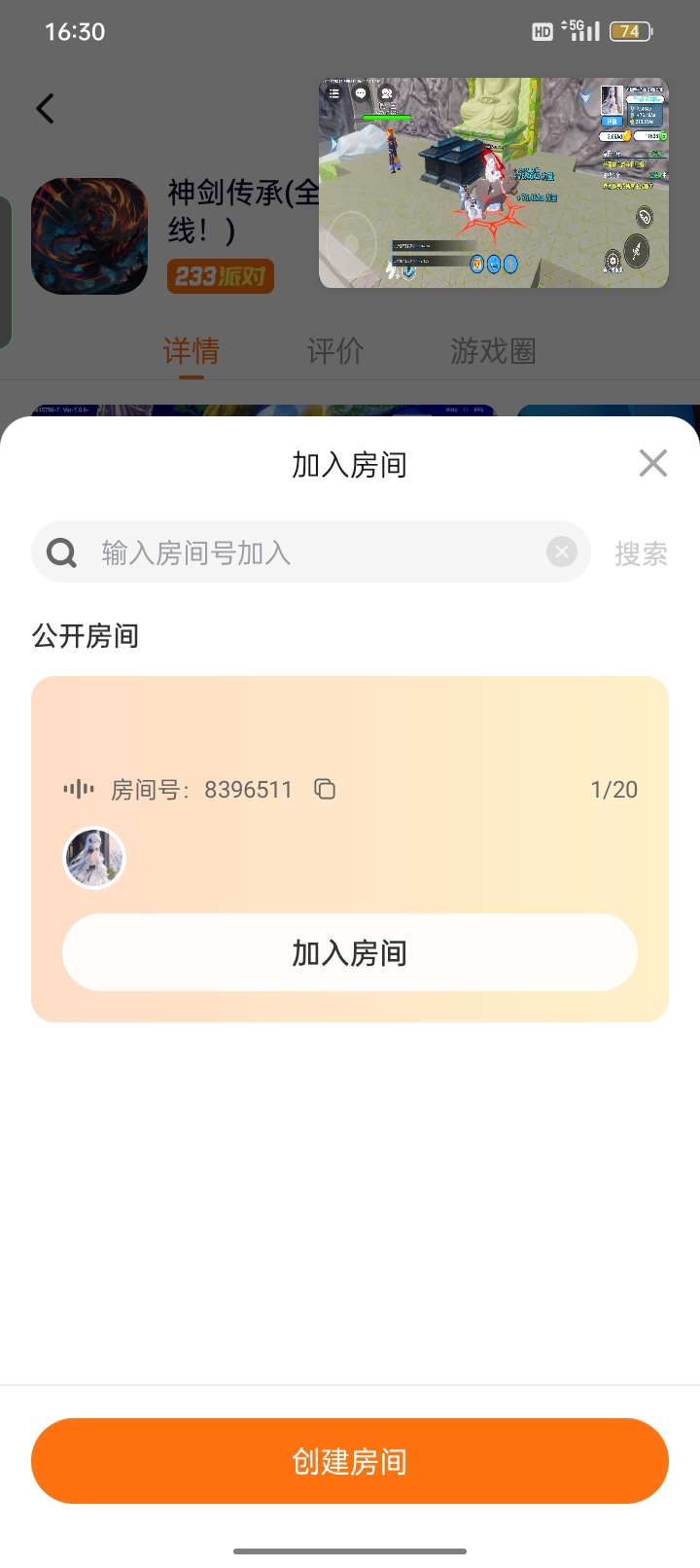Viewport: 700px width, 1568px height.
Task: Create a new room with 创建房间
Action: click(x=350, y=1461)
